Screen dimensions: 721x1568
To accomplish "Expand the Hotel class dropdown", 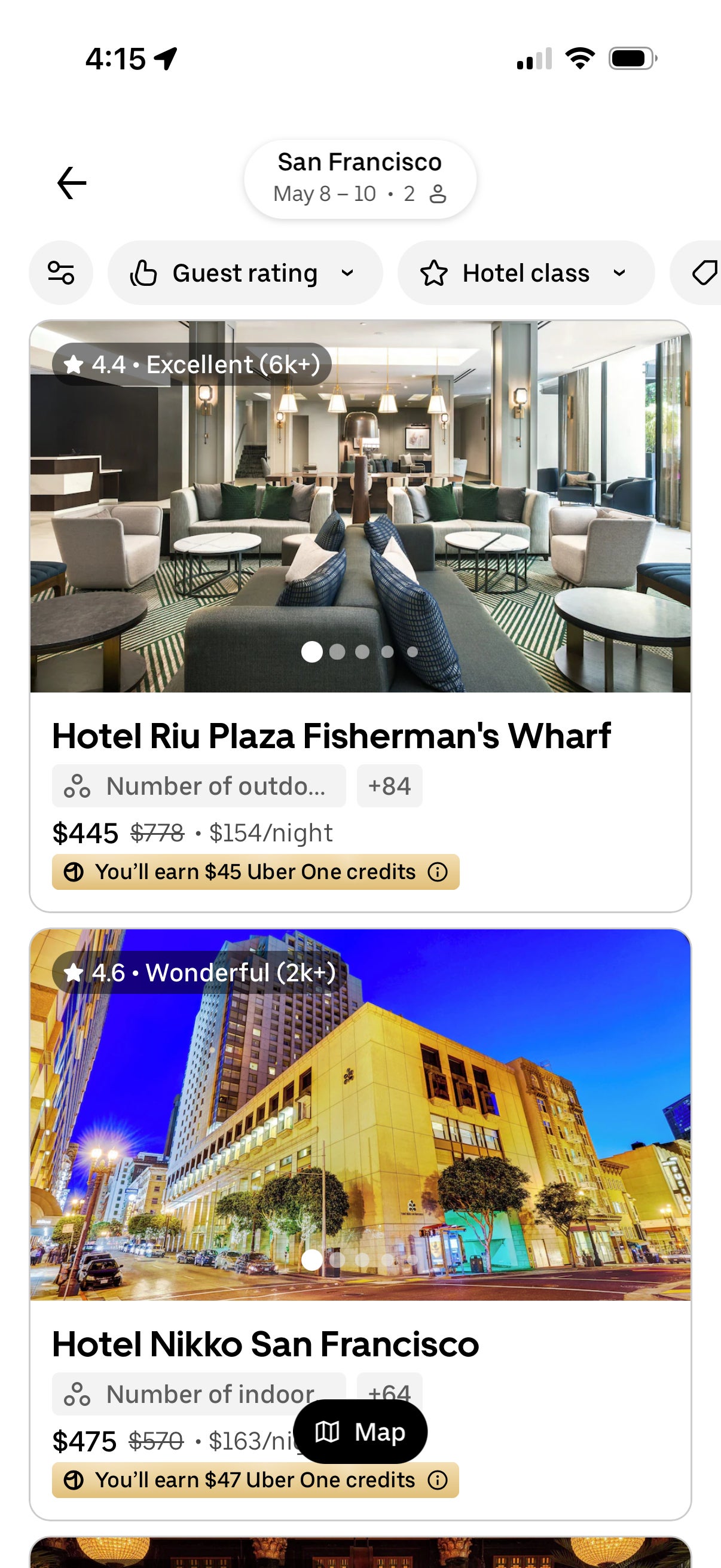I will tap(618, 273).
